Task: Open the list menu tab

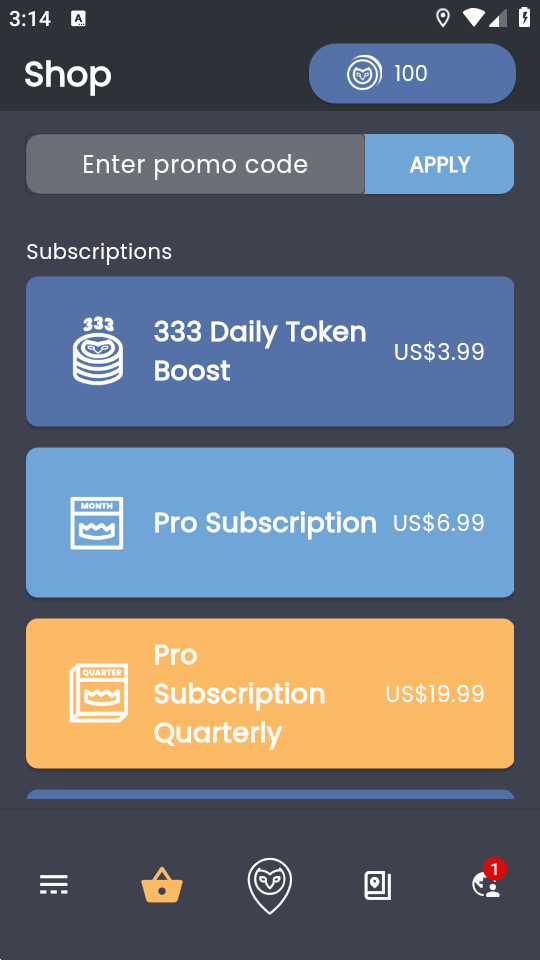Action: pyautogui.click(x=54, y=885)
